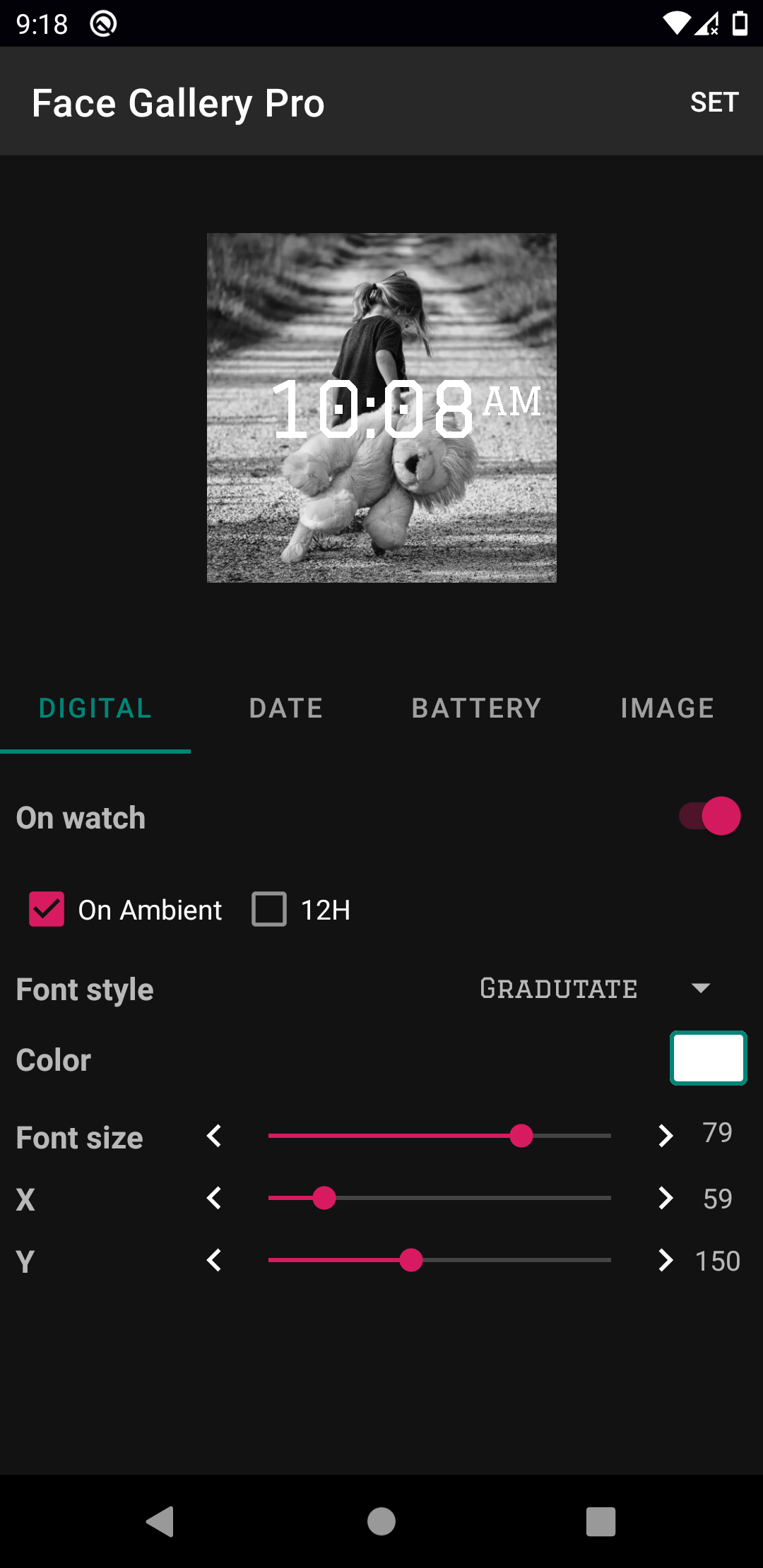Switch to the DATE tab

(x=286, y=708)
